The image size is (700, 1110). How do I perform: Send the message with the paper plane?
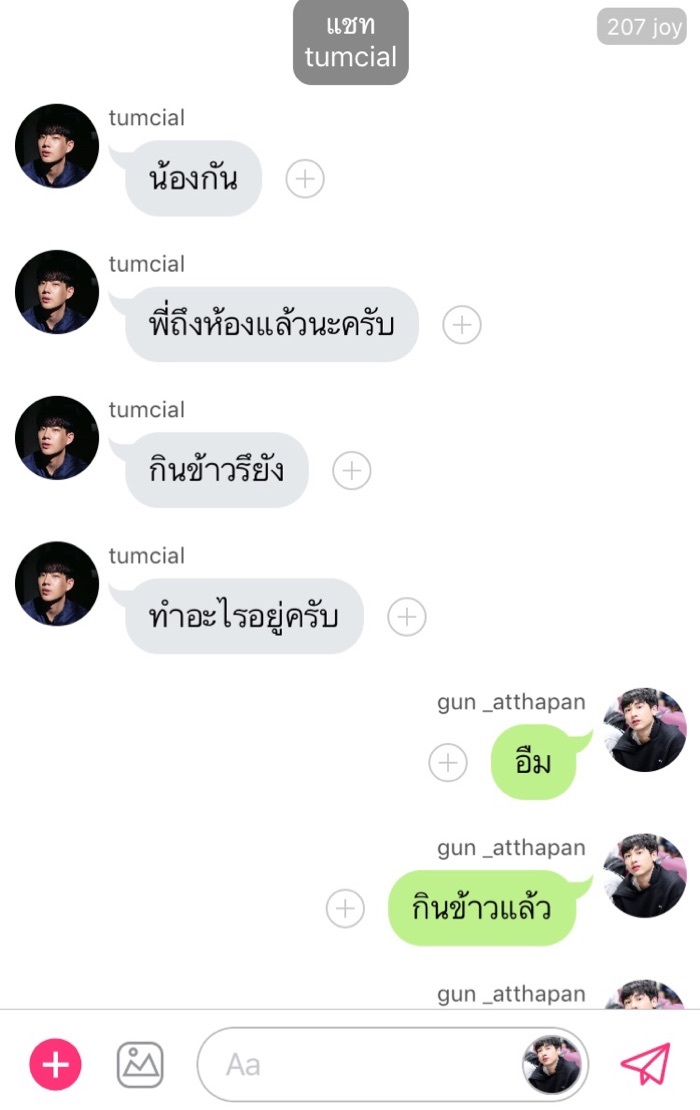point(645,1064)
